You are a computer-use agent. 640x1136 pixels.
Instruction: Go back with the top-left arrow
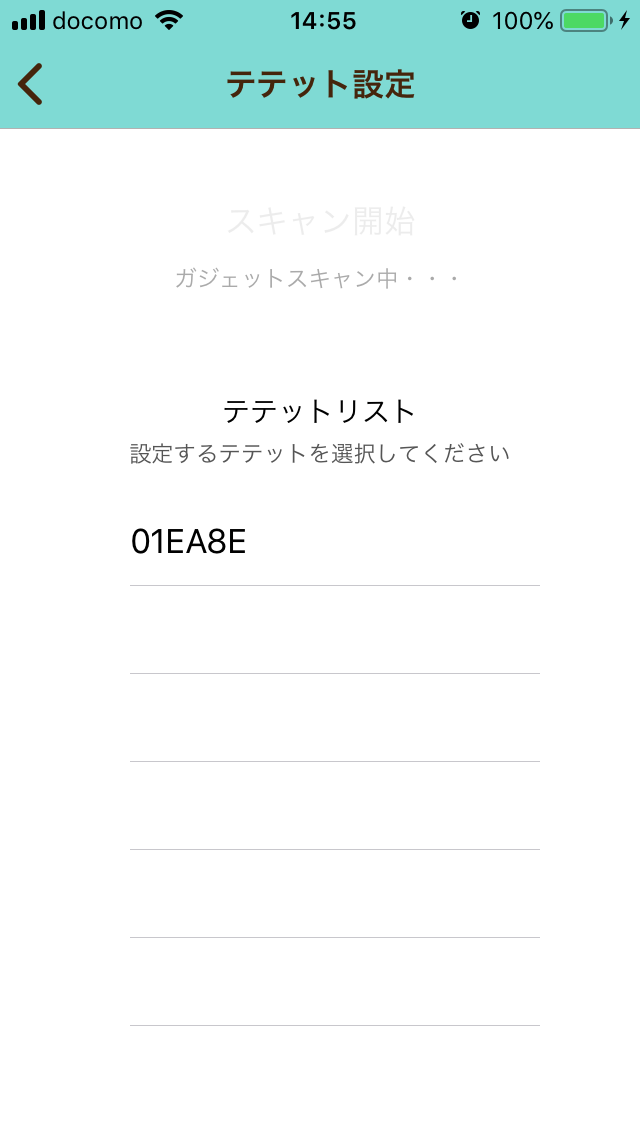[x=30, y=84]
